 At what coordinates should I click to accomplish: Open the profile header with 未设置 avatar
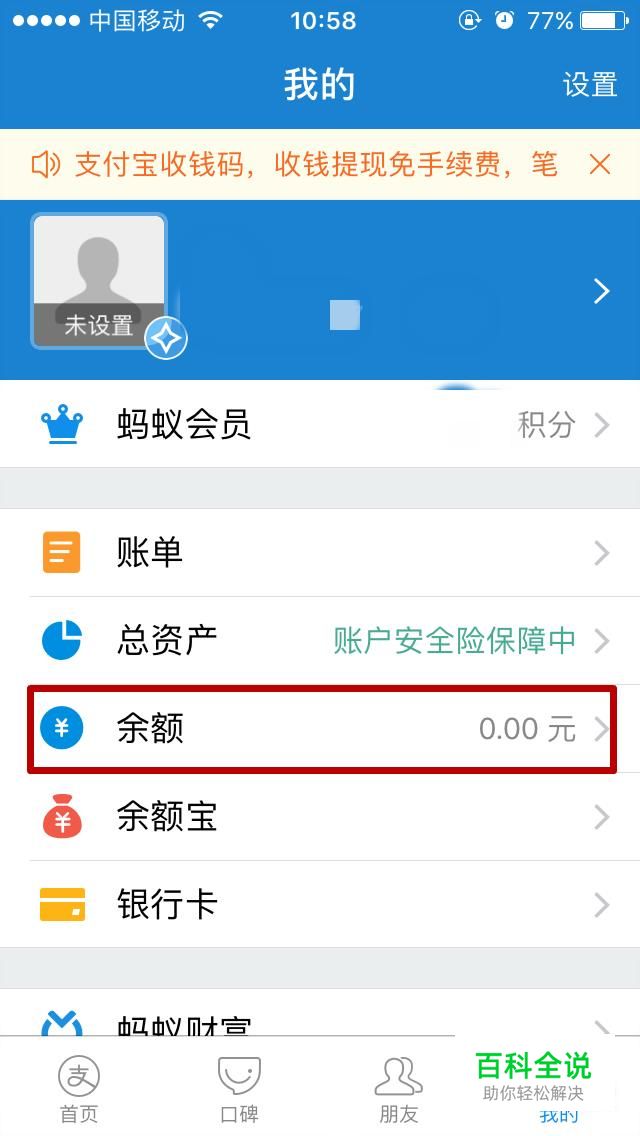320,290
